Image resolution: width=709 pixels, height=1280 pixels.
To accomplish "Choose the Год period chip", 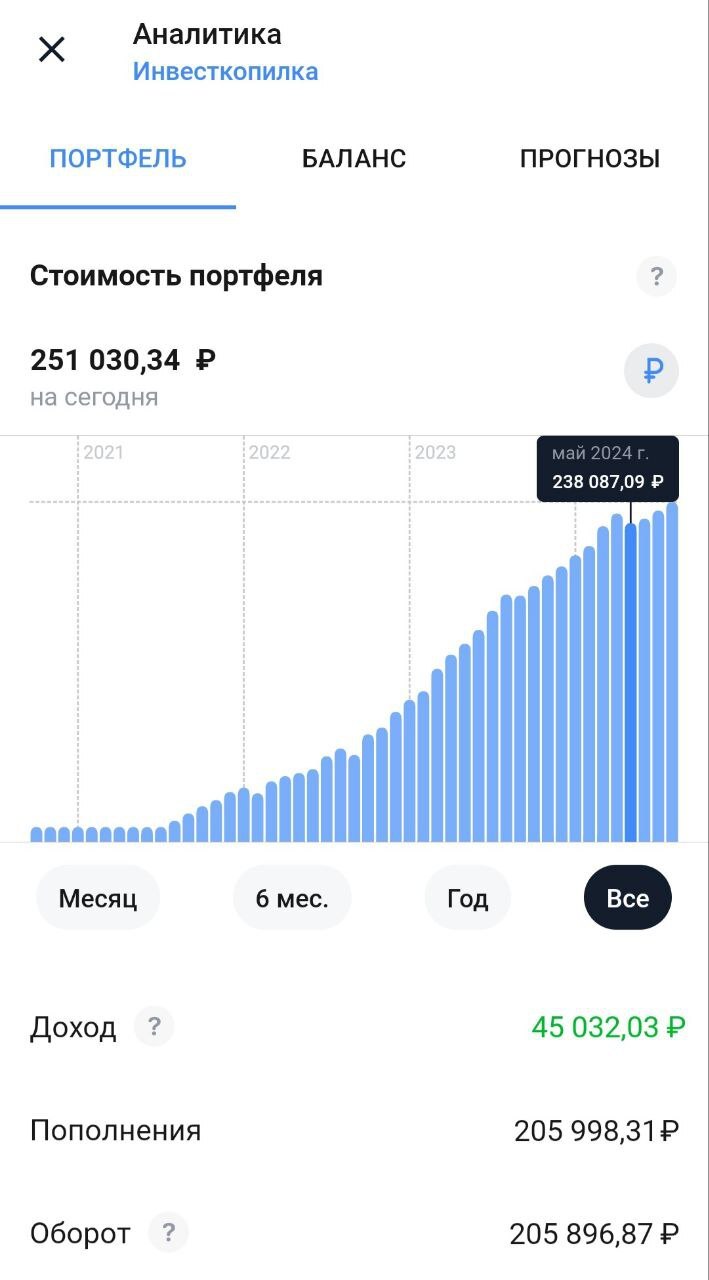I will coord(467,898).
